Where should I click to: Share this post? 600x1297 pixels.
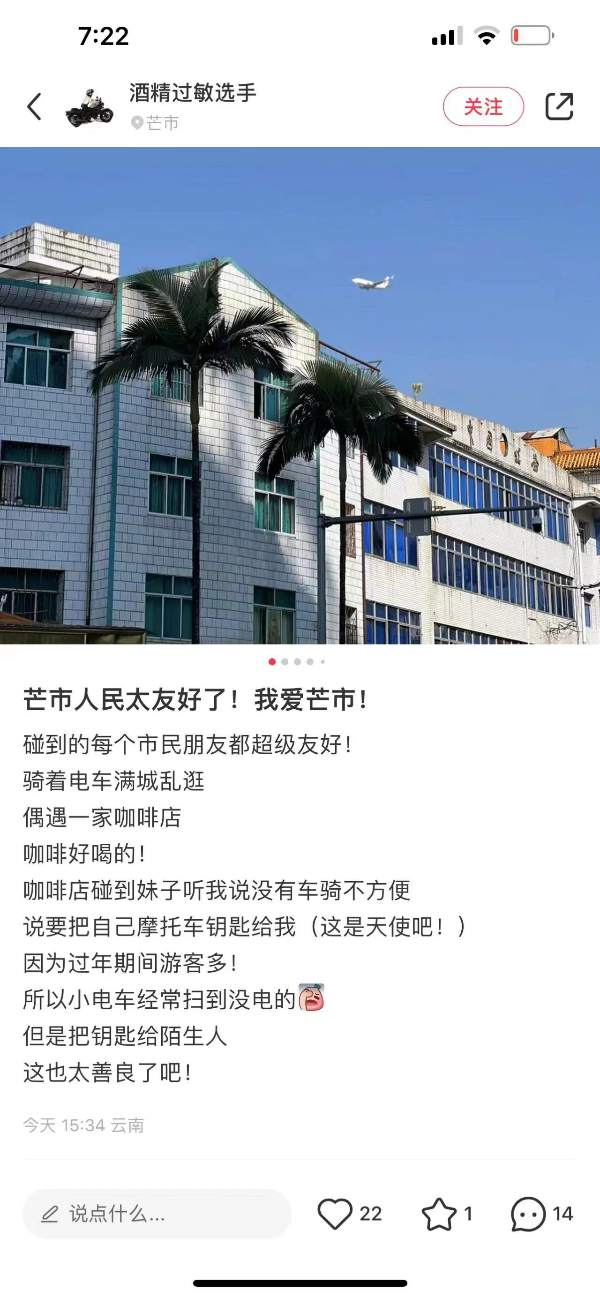coord(559,107)
